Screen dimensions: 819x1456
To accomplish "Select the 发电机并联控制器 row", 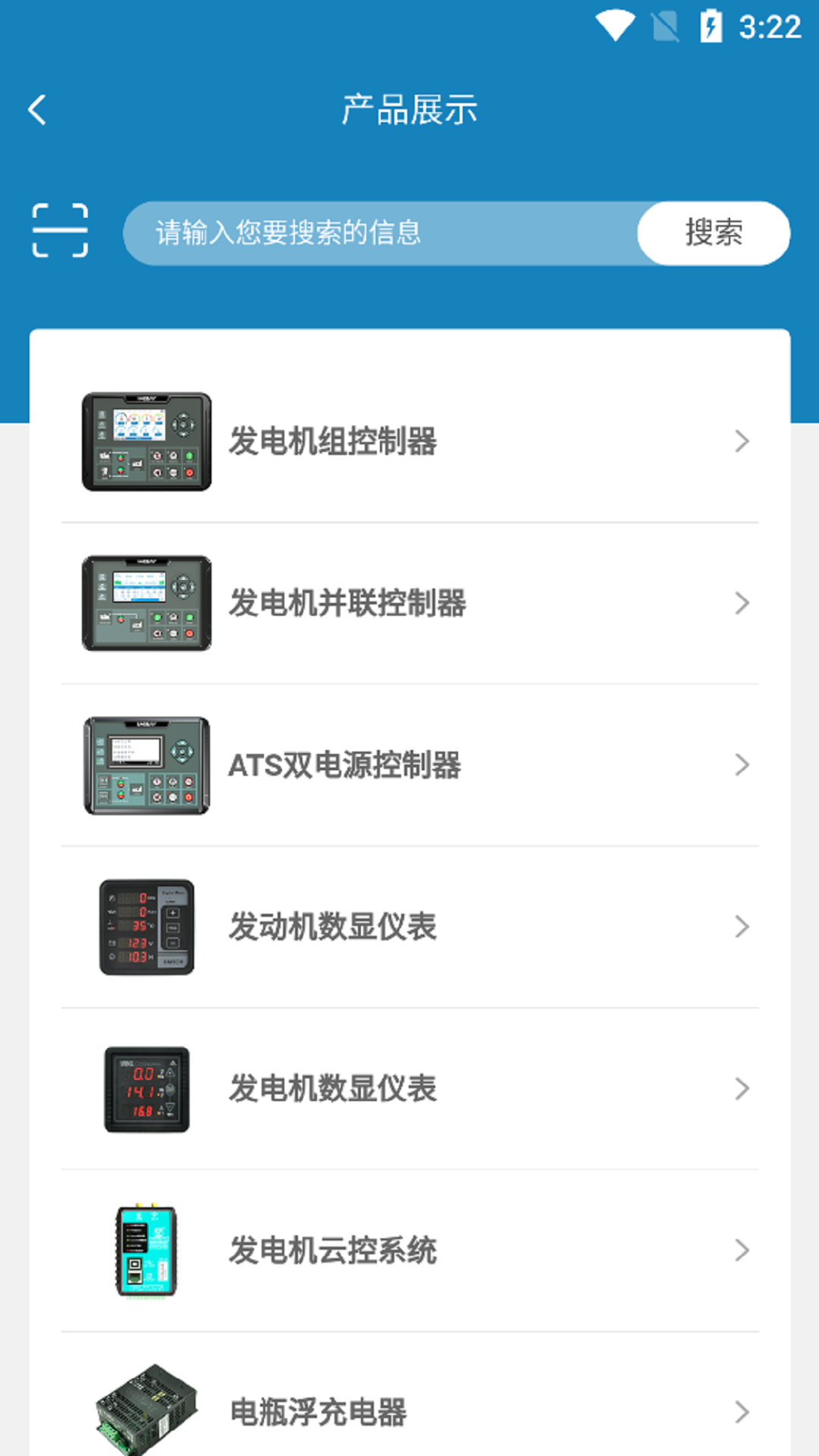I will 409,603.
